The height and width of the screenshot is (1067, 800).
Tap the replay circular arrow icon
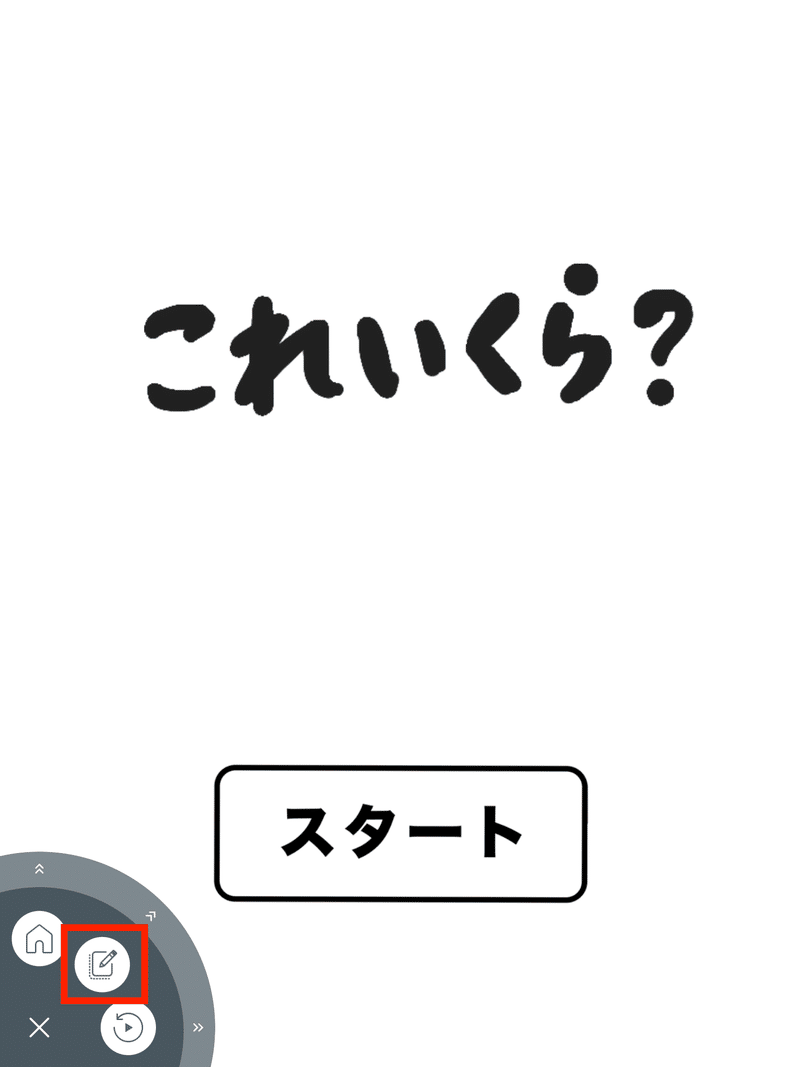(x=129, y=1026)
